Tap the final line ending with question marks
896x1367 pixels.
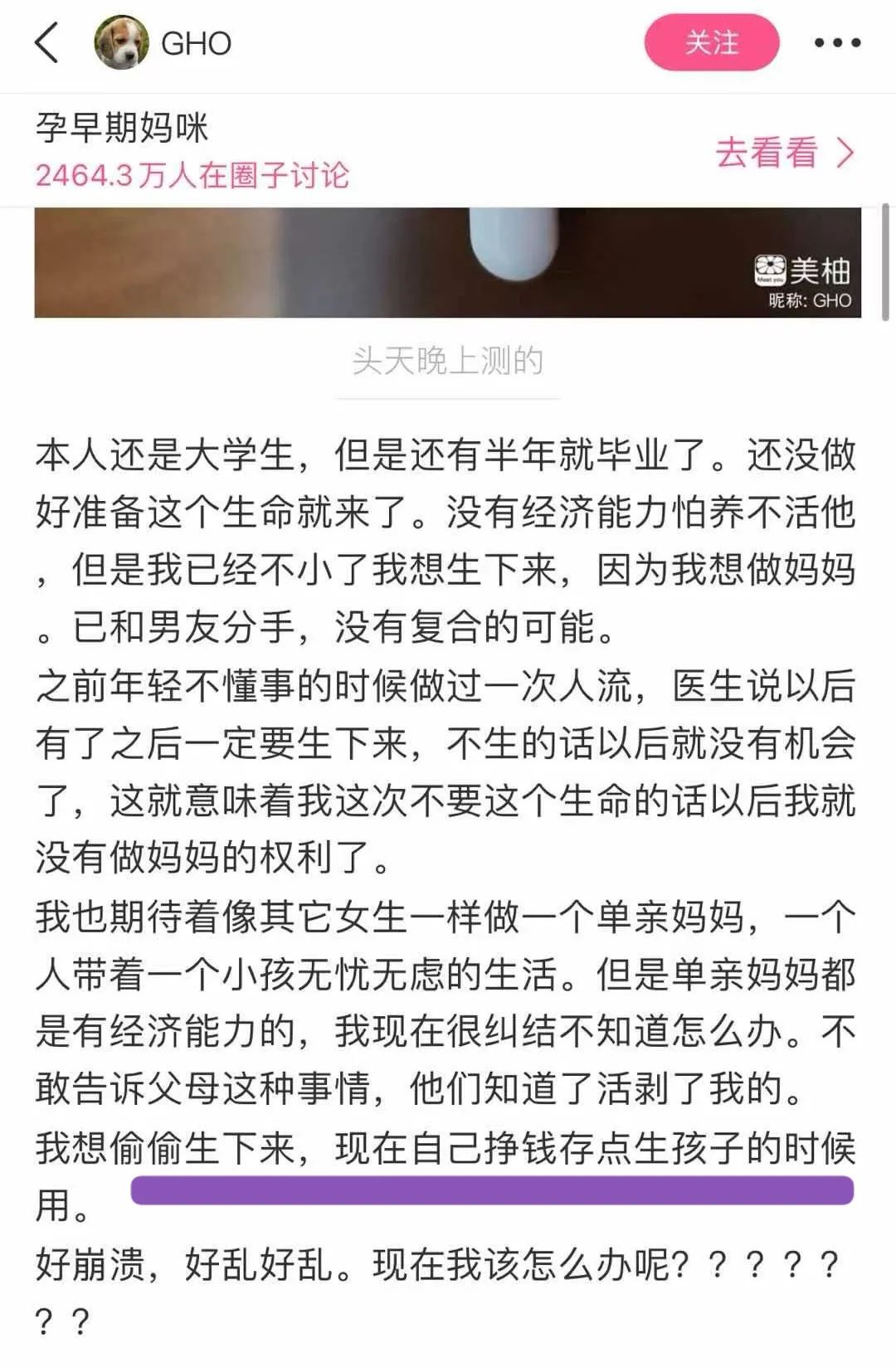(448, 1260)
